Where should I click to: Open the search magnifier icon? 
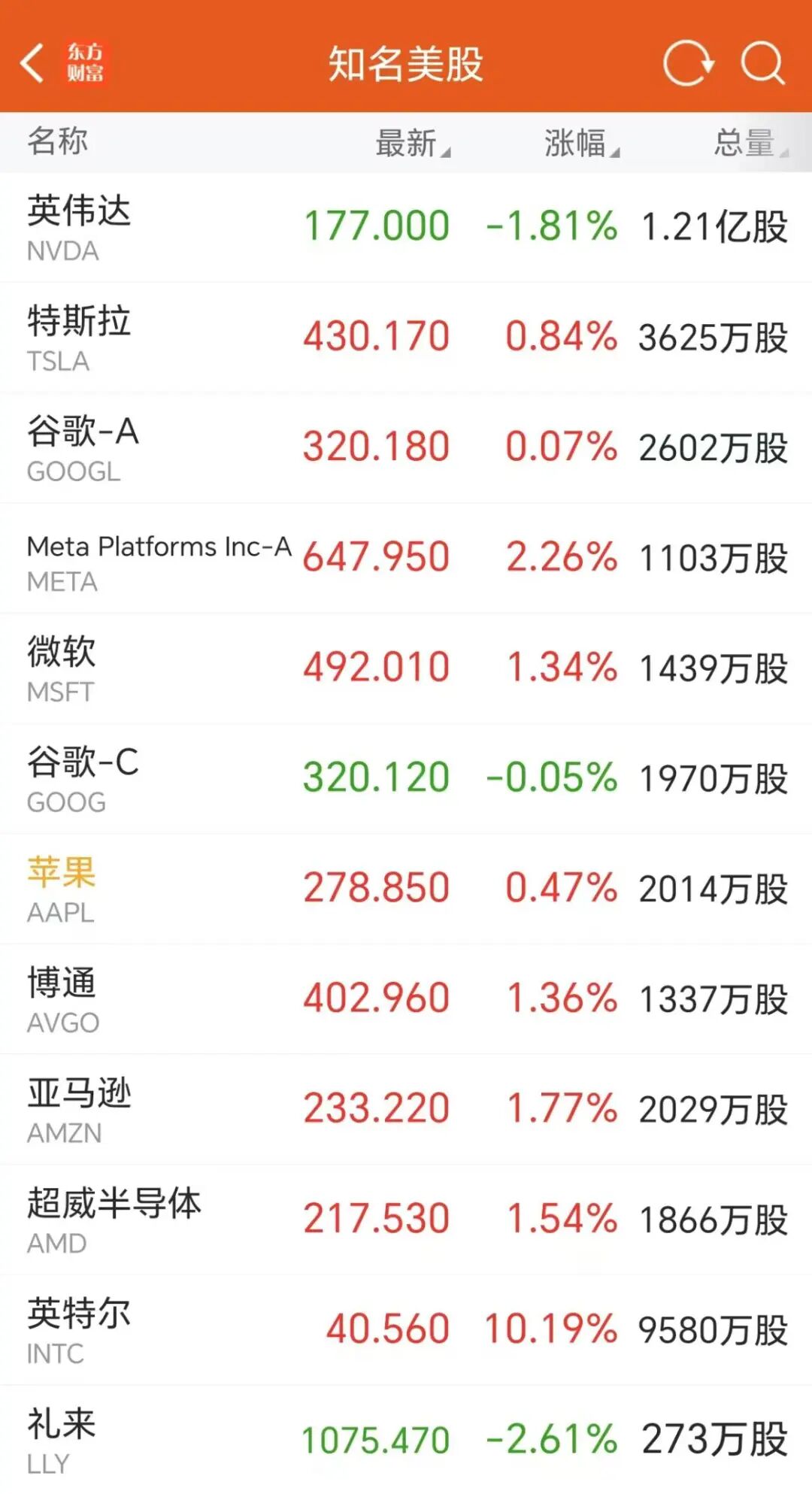(762, 62)
